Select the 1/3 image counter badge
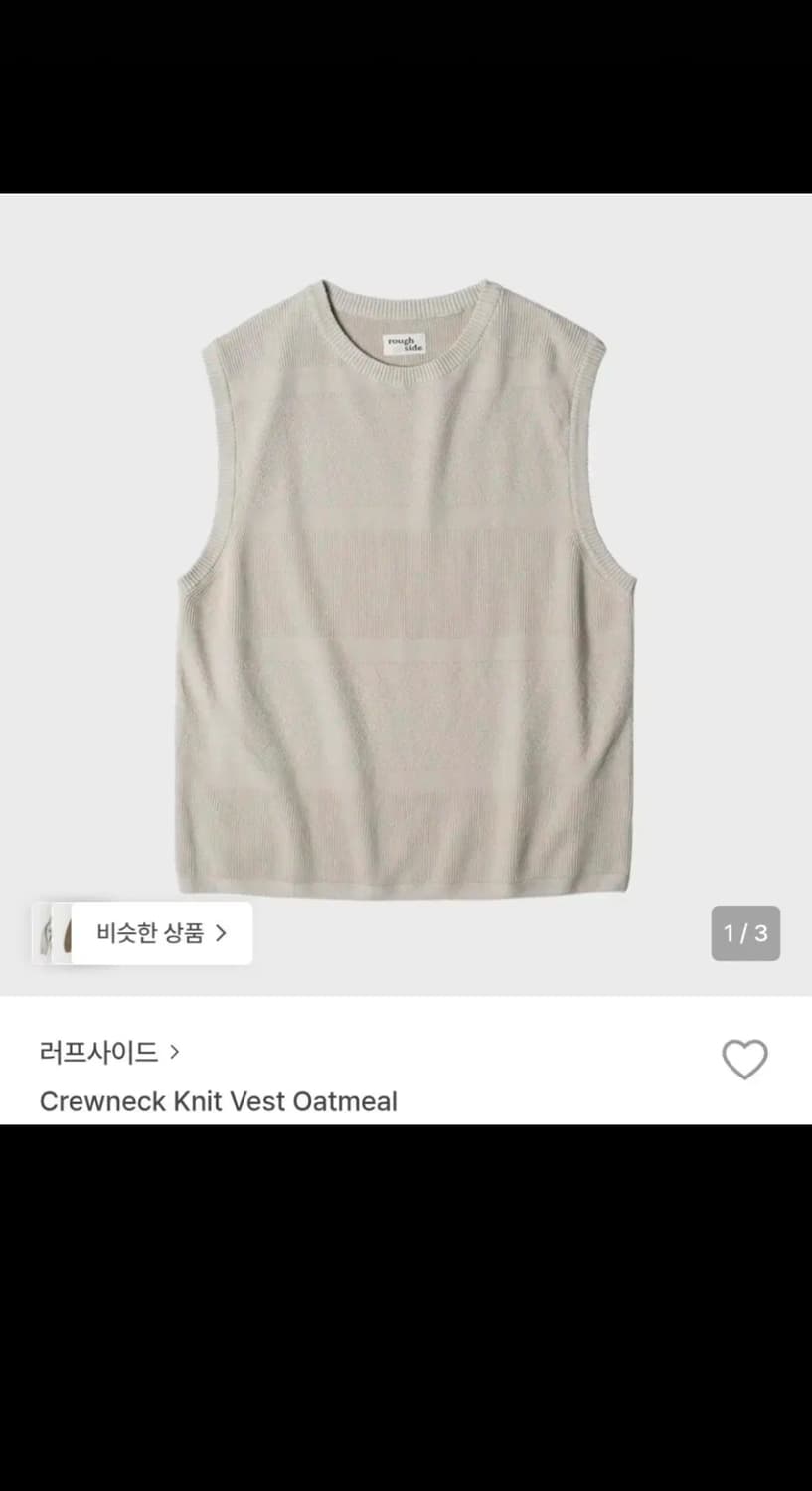The height and width of the screenshot is (1491, 812). [x=745, y=933]
